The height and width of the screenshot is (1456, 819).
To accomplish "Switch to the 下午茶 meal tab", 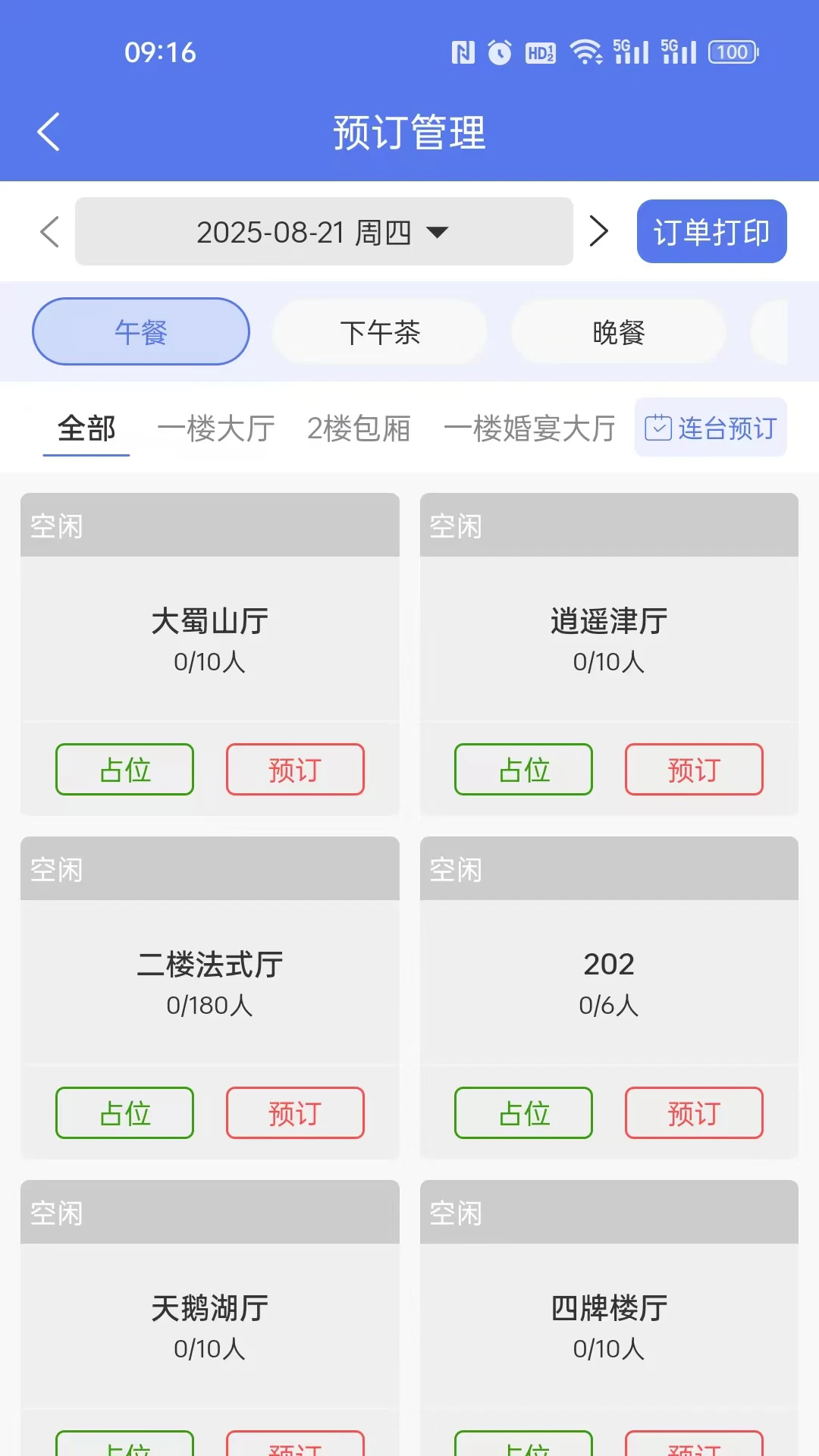I will coord(381,331).
